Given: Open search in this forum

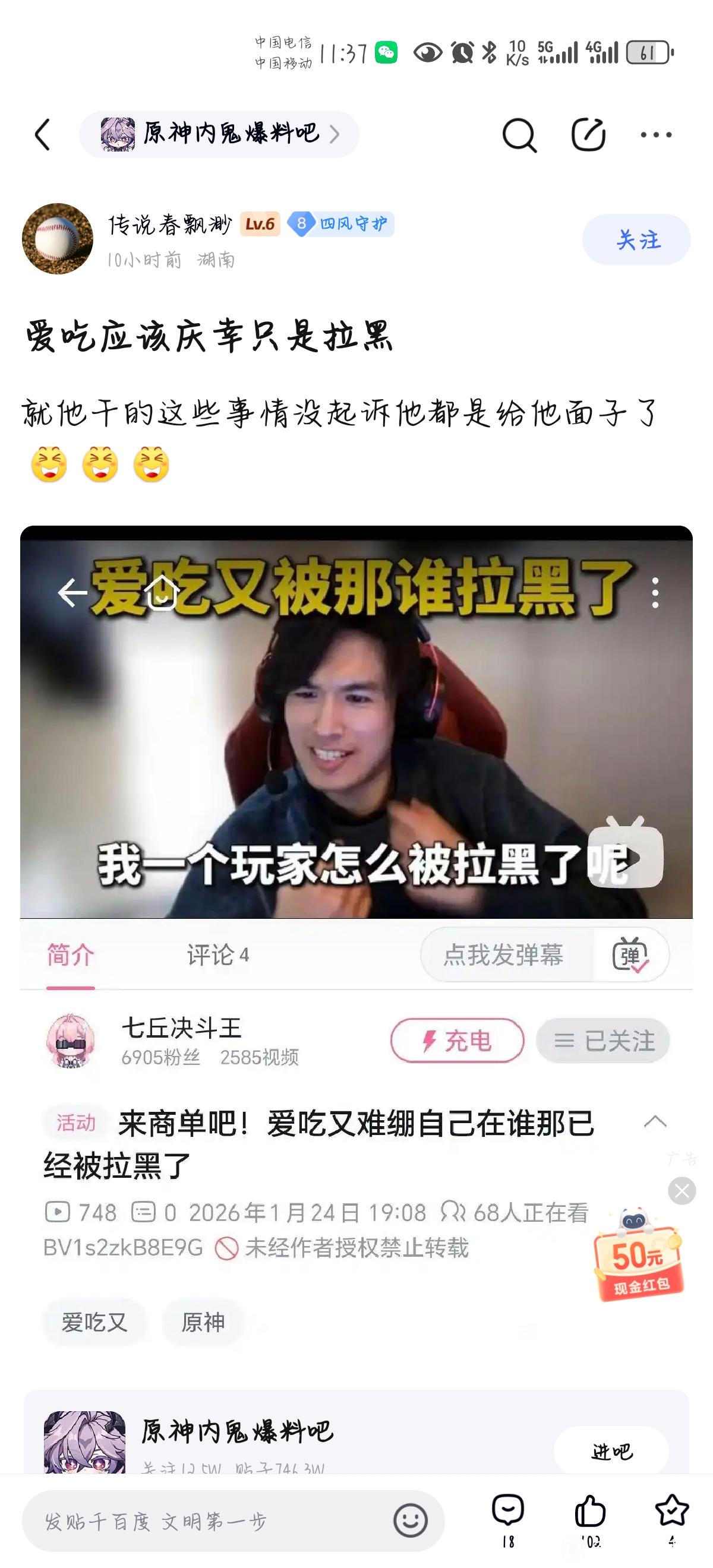Looking at the screenshot, I should pyautogui.click(x=519, y=134).
